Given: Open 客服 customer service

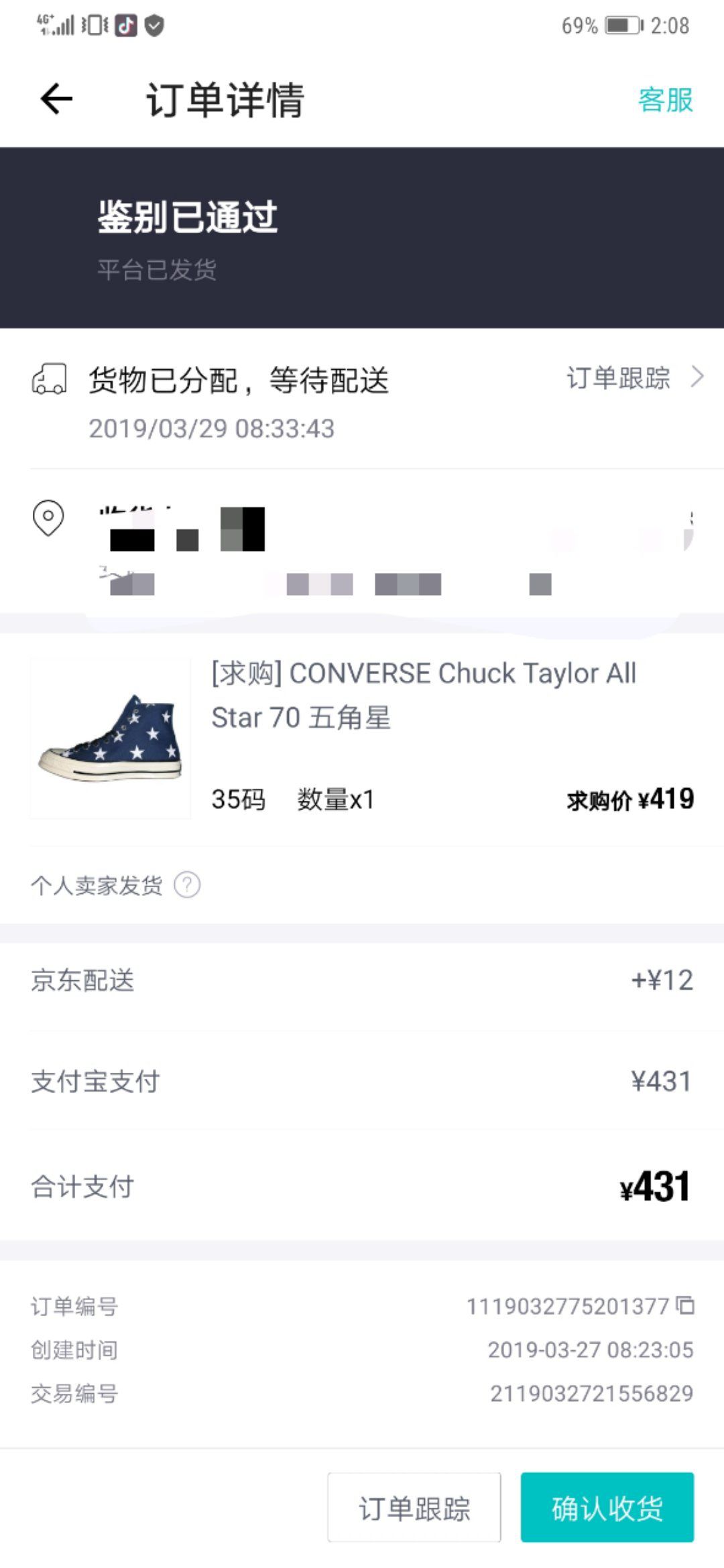Looking at the screenshot, I should (666, 101).
